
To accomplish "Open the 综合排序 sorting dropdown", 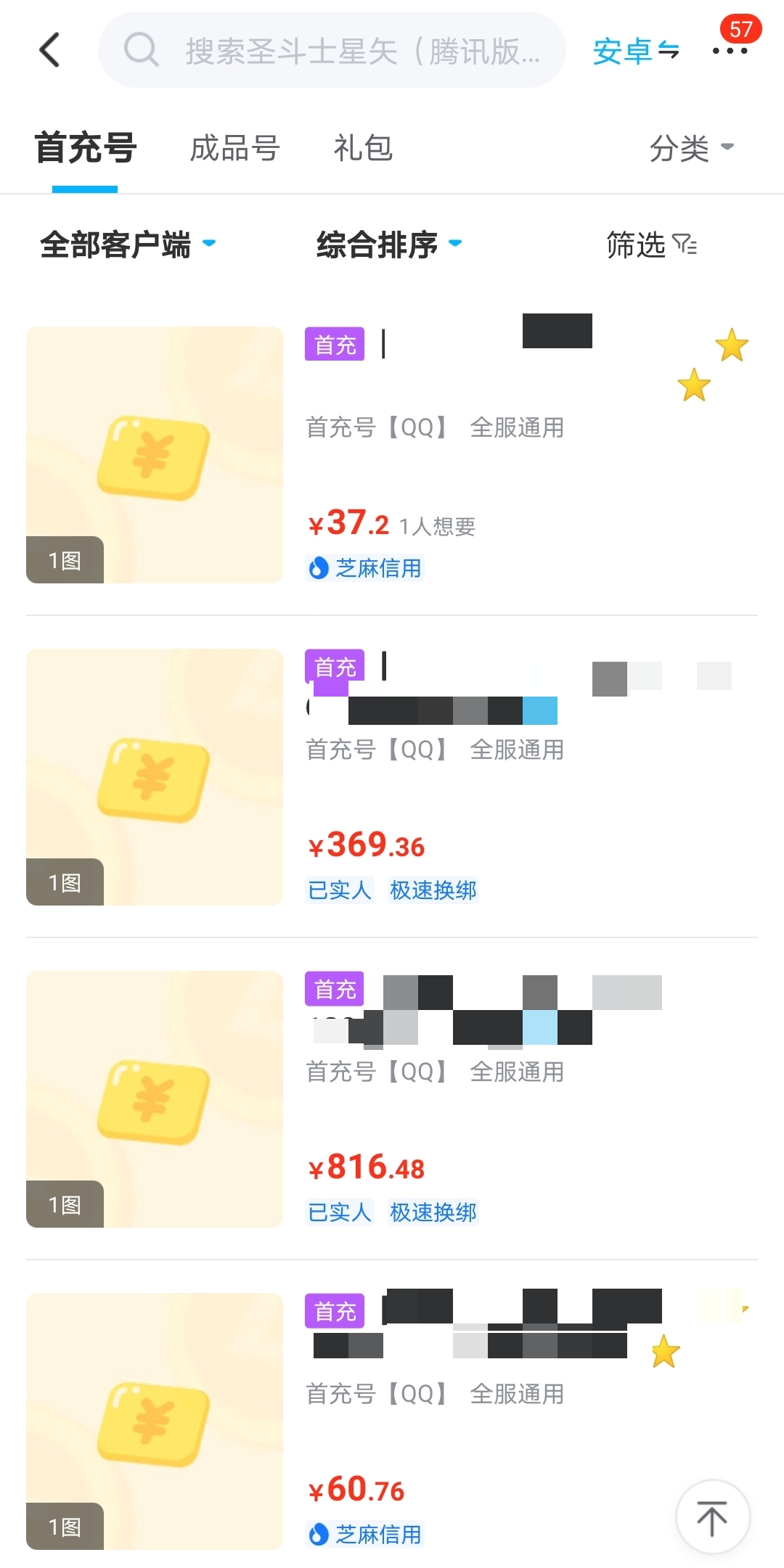I will point(388,245).
